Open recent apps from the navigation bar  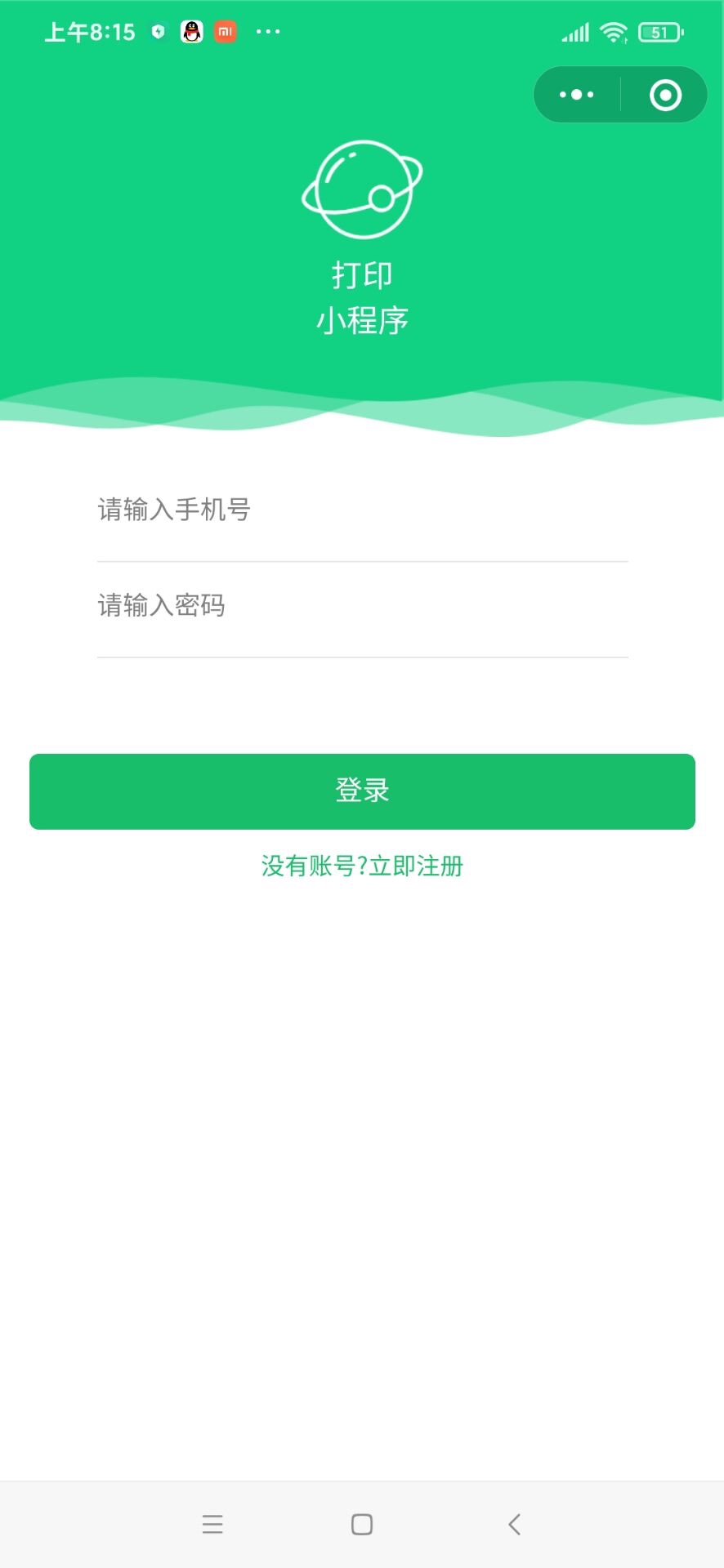point(212,1524)
